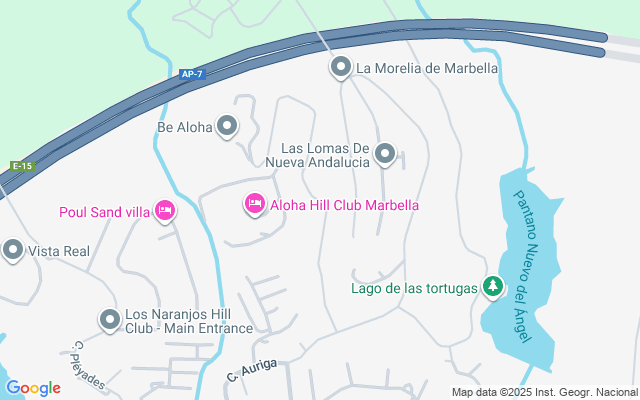Select the Lago de las tortugas park pin
Screen dimensions: 640x400
tap(492, 288)
